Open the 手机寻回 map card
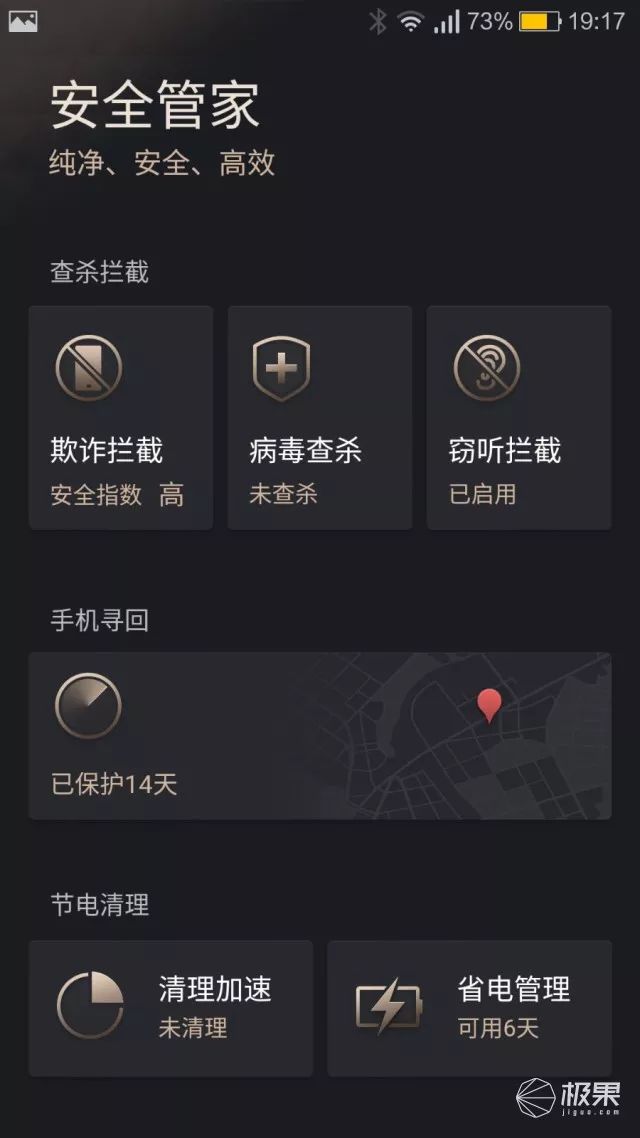This screenshot has height=1138, width=640. click(319, 735)
